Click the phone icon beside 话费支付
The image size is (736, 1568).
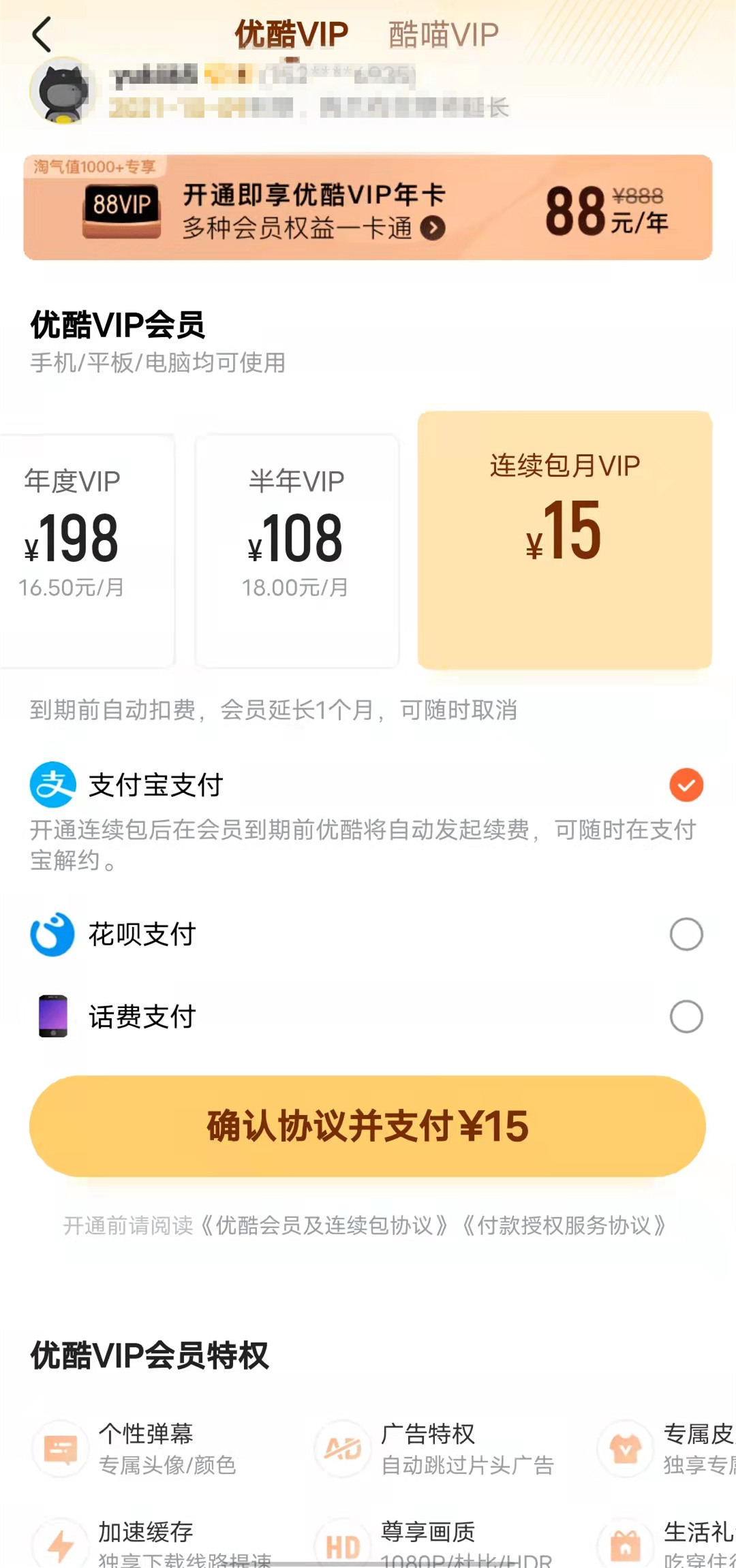(x=53, y=1018)
